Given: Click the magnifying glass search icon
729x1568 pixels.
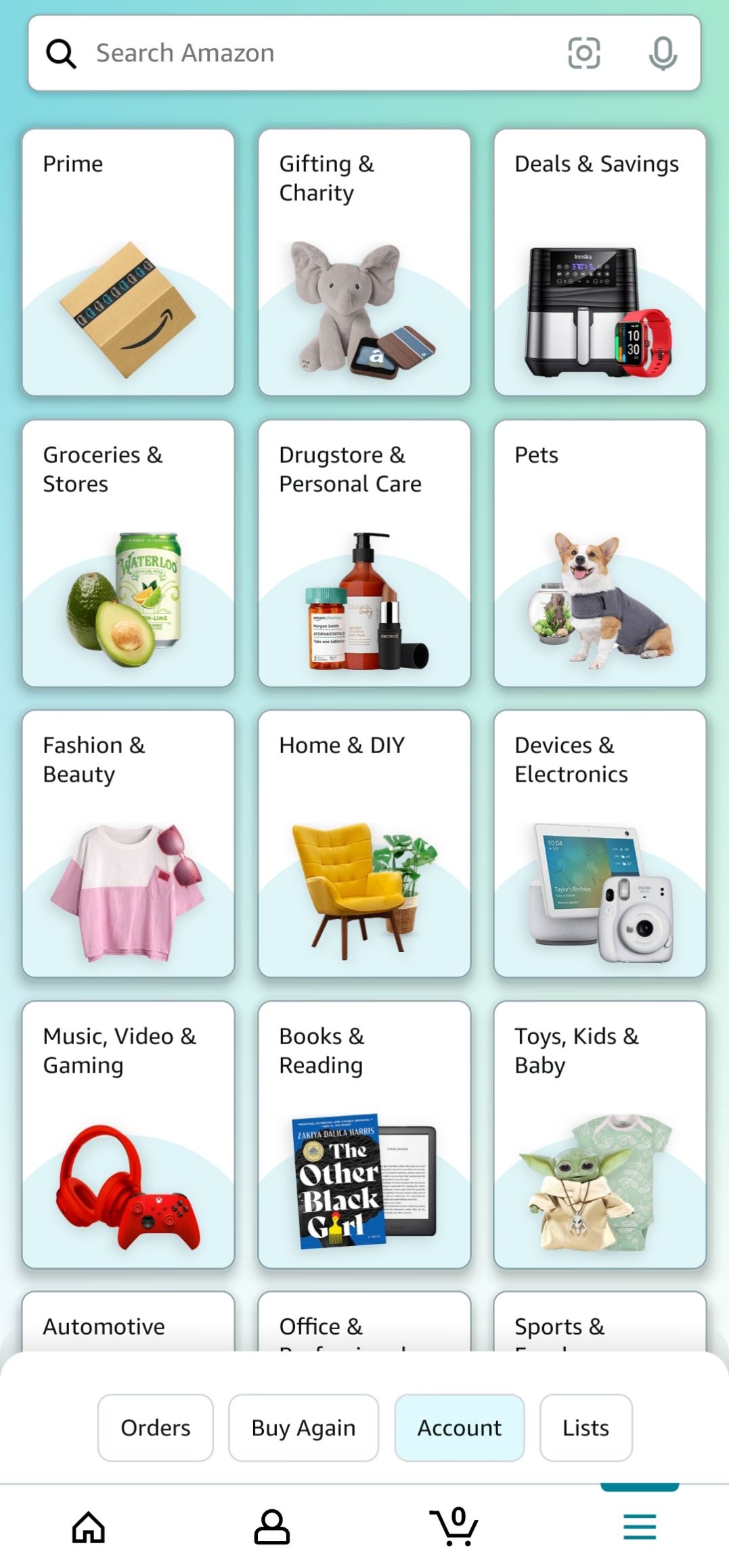Looking at the screenshot, I should (x=61, y=53).
